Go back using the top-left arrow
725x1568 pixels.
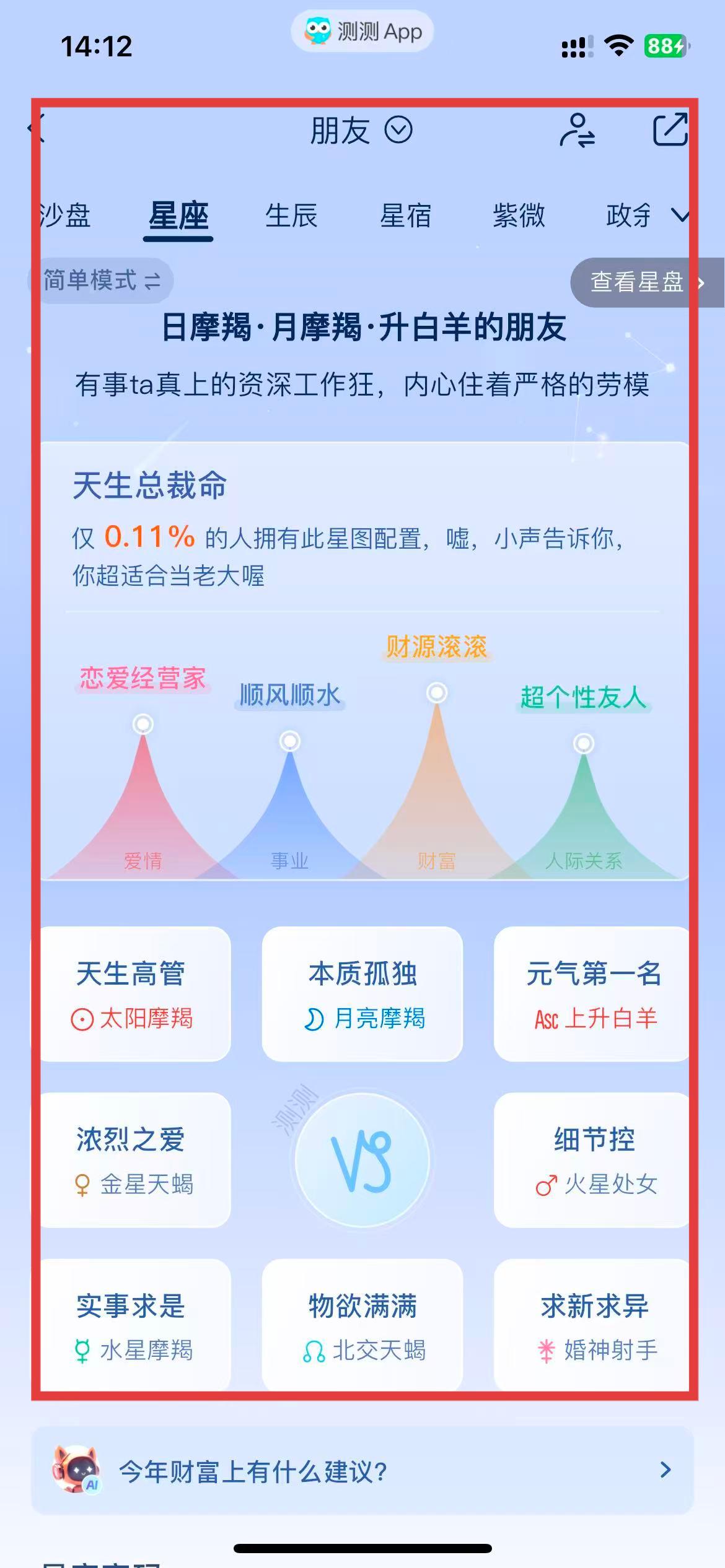pyautogui.click(x=36, y=129)
